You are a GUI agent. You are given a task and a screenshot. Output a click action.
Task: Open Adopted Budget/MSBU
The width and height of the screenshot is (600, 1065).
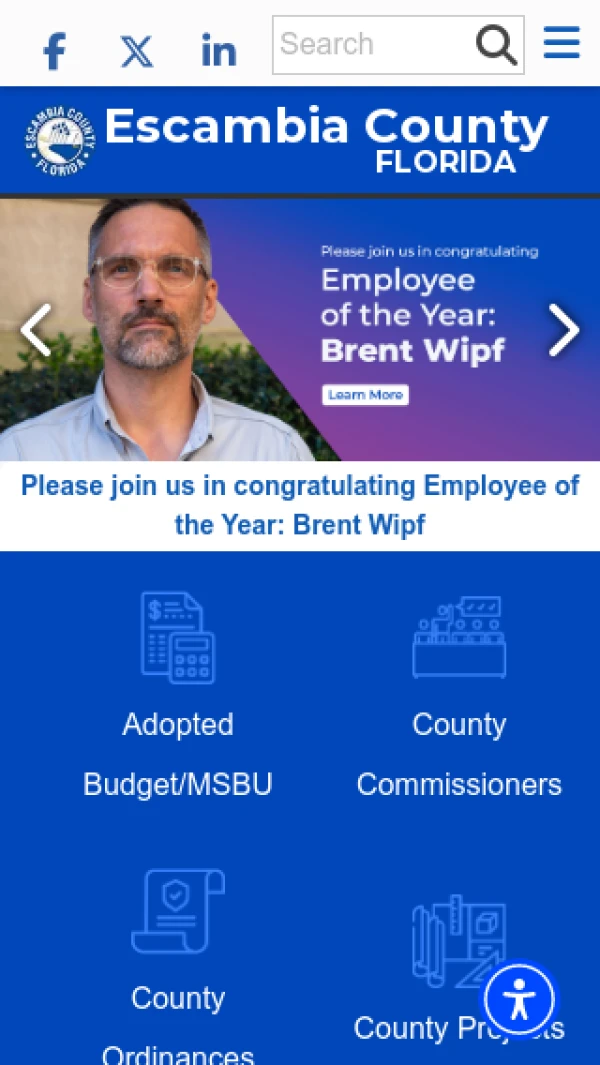(x=178, y=696)
